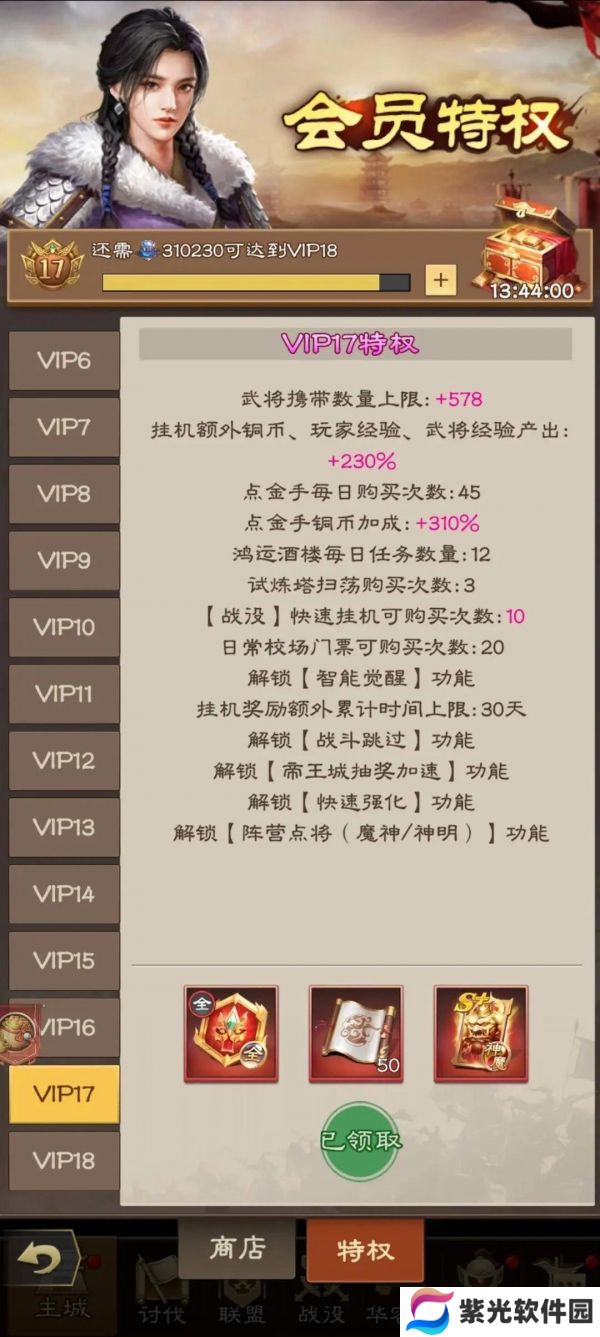600x1337 pixels.
Task: Switch to VIP15 privileges
Action: [63, 960]
